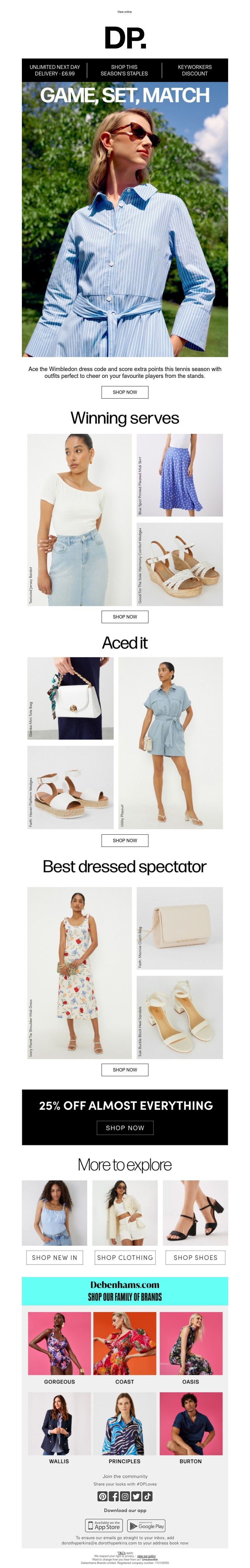The image size is (250, 1568).
Task: Open the TikTok icon
Action: (x=147, y=1496)
